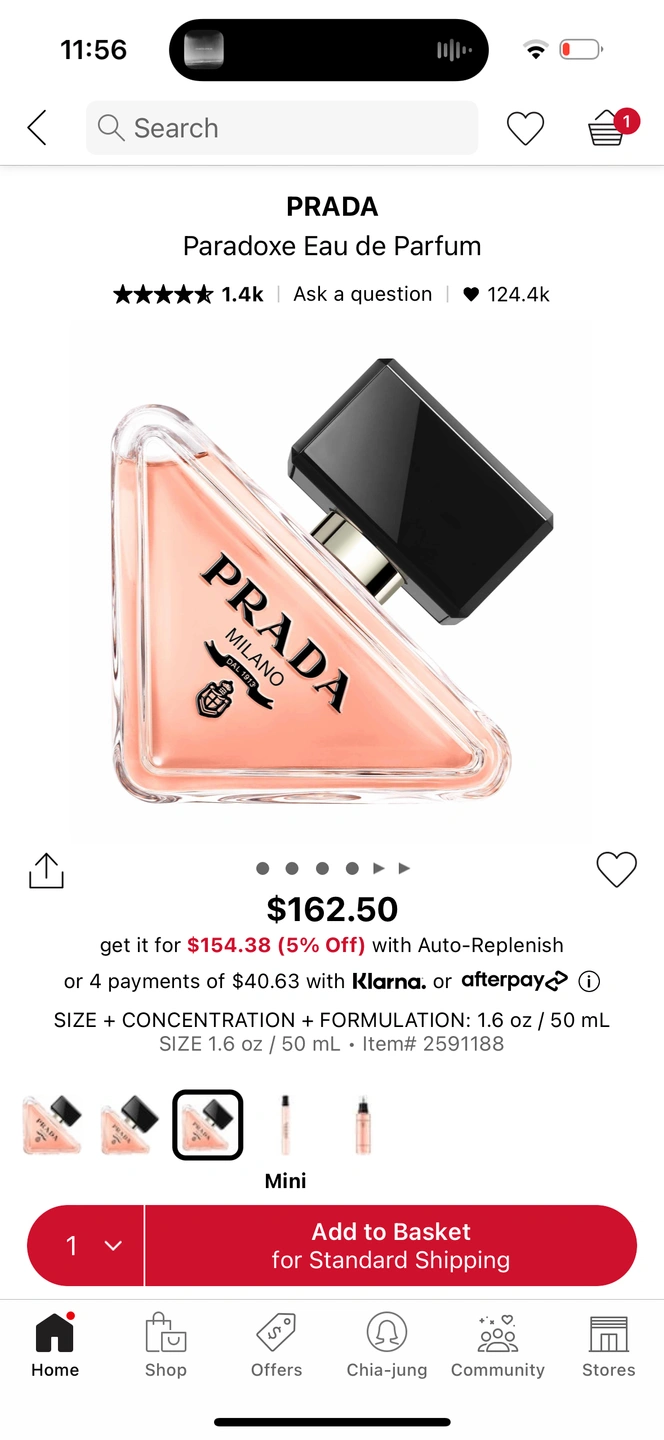Go back using the back arrow
Screen dimensions: 664x1440
(37, 128)
